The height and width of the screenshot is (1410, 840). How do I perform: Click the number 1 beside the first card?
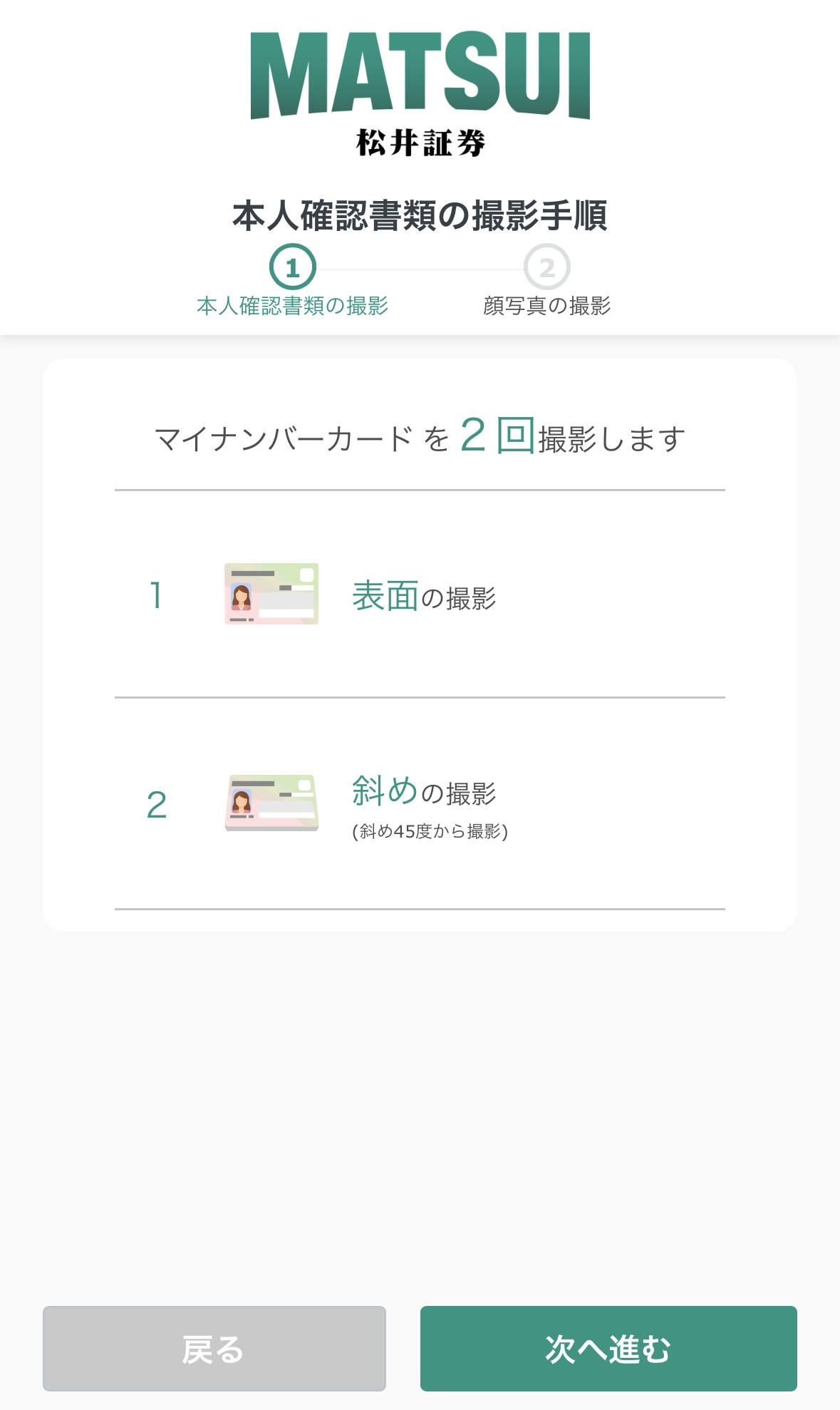pyautogui.click(x=154, y=596)
